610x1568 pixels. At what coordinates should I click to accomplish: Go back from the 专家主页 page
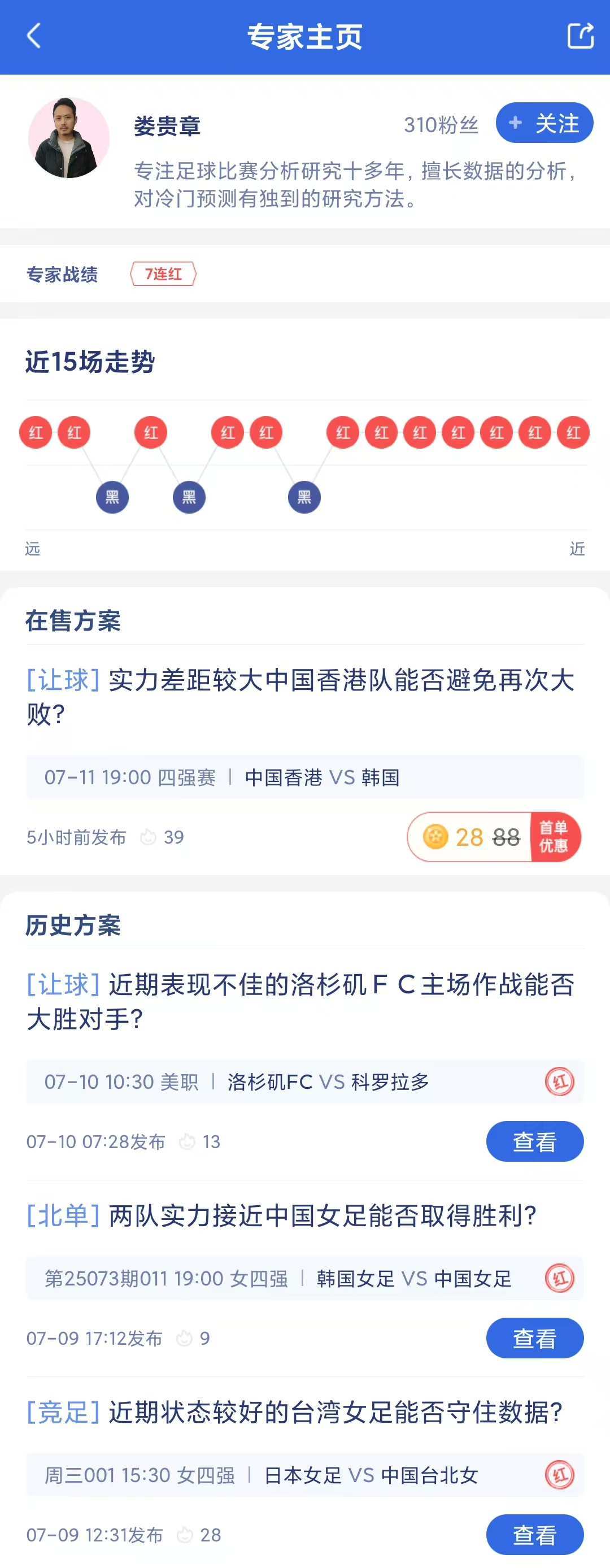pos(34,36)
